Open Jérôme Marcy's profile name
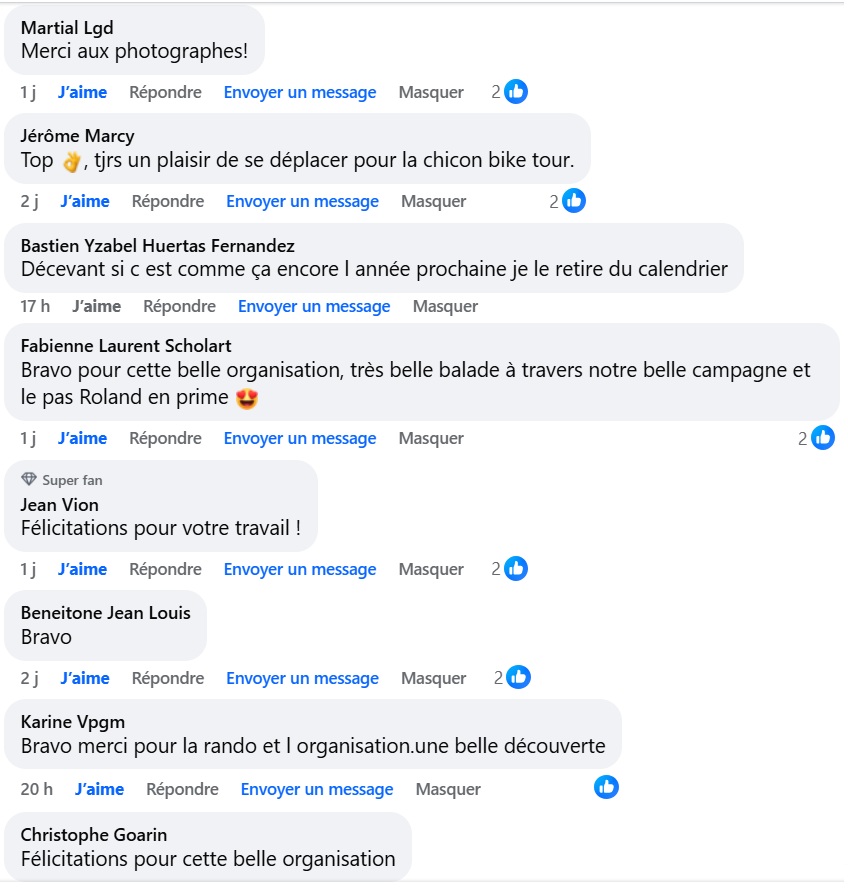 point(77,136)
